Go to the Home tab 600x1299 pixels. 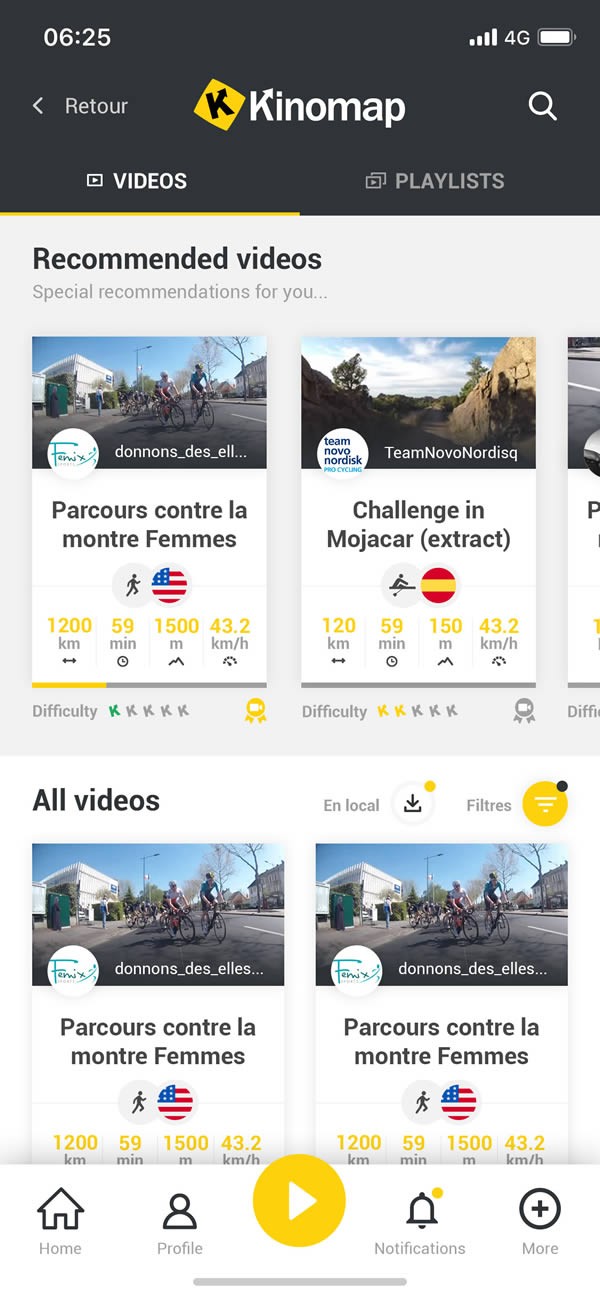[60, 1220]
